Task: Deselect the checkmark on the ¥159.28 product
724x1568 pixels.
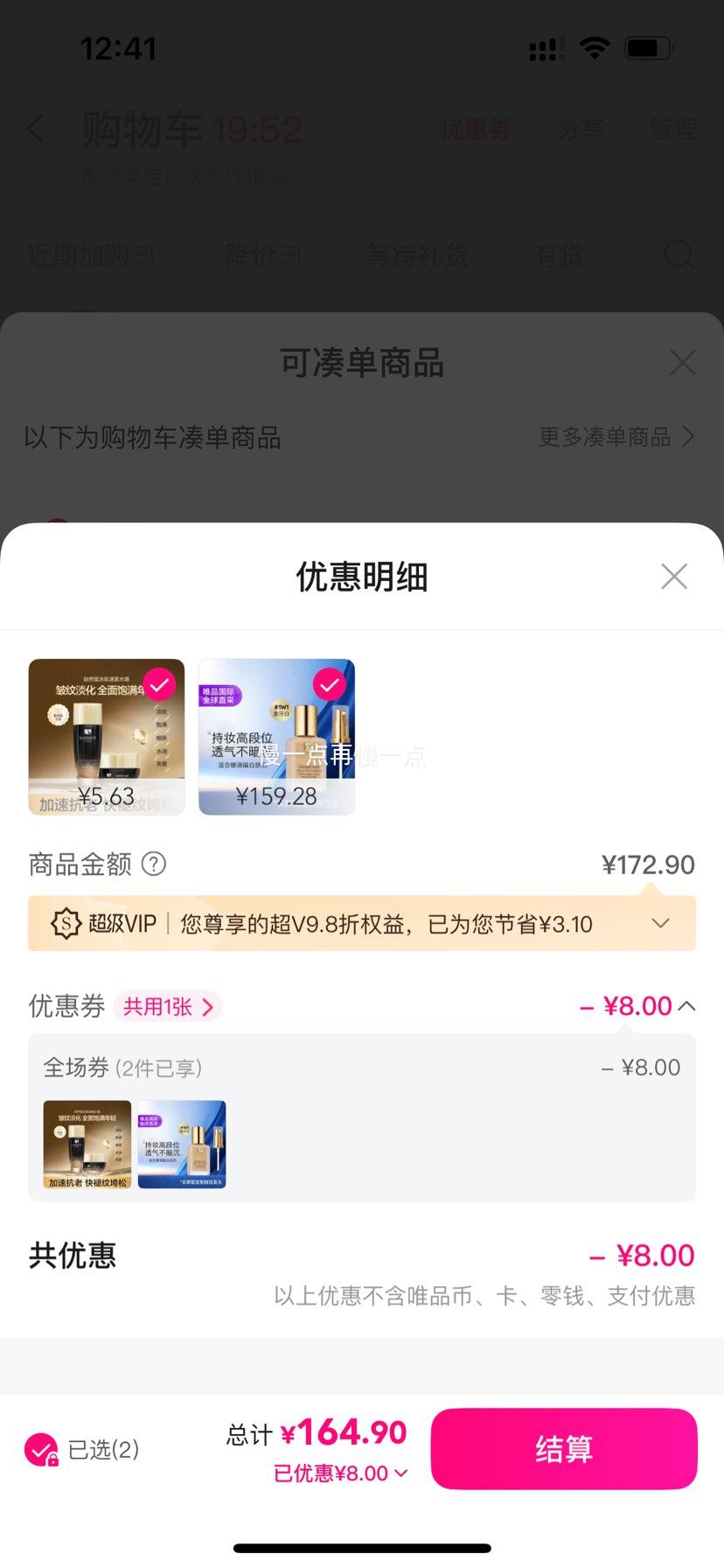Action: coord(330,686)
